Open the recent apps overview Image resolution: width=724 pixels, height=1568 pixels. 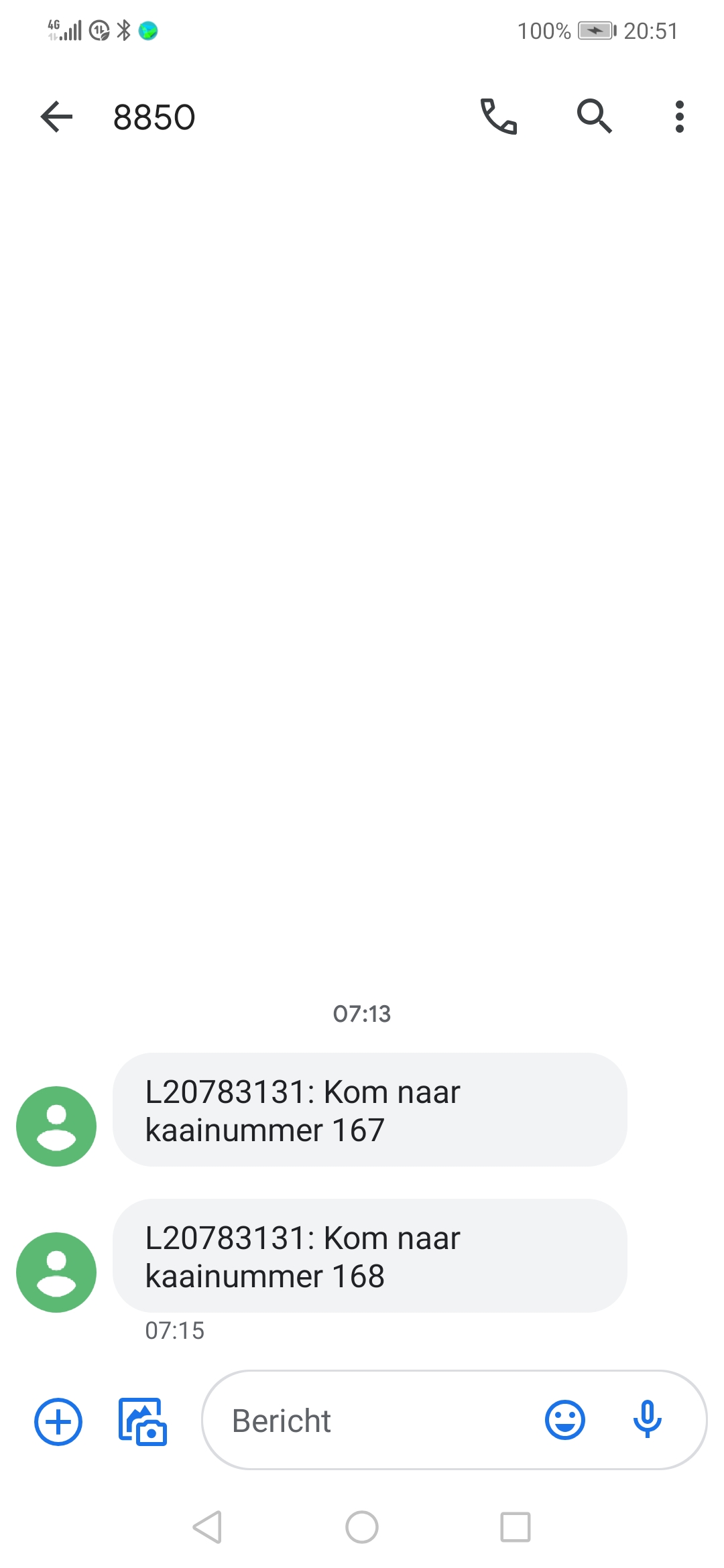click(515, 1527)
